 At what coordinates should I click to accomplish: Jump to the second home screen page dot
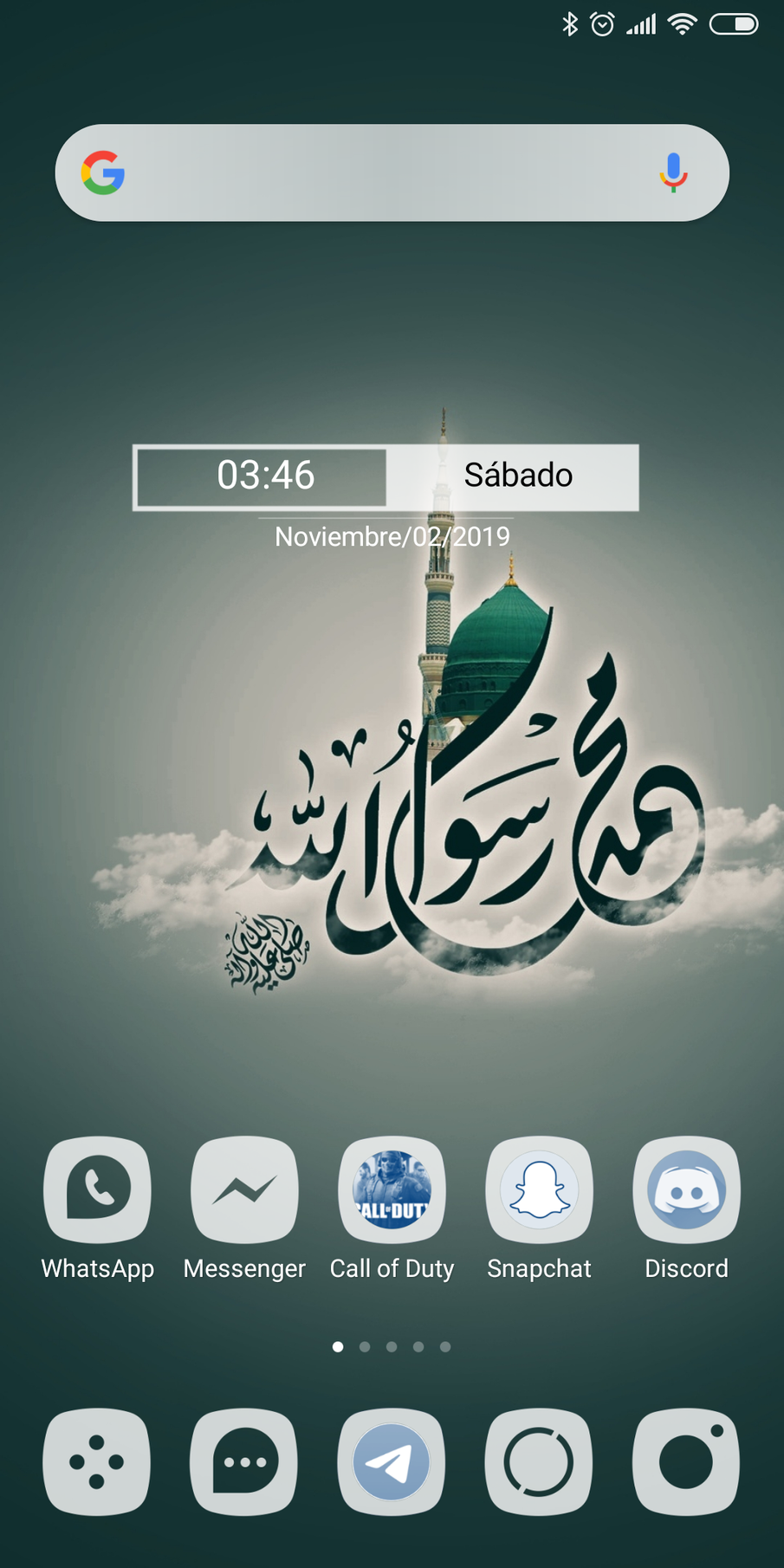pos(365,1347)
